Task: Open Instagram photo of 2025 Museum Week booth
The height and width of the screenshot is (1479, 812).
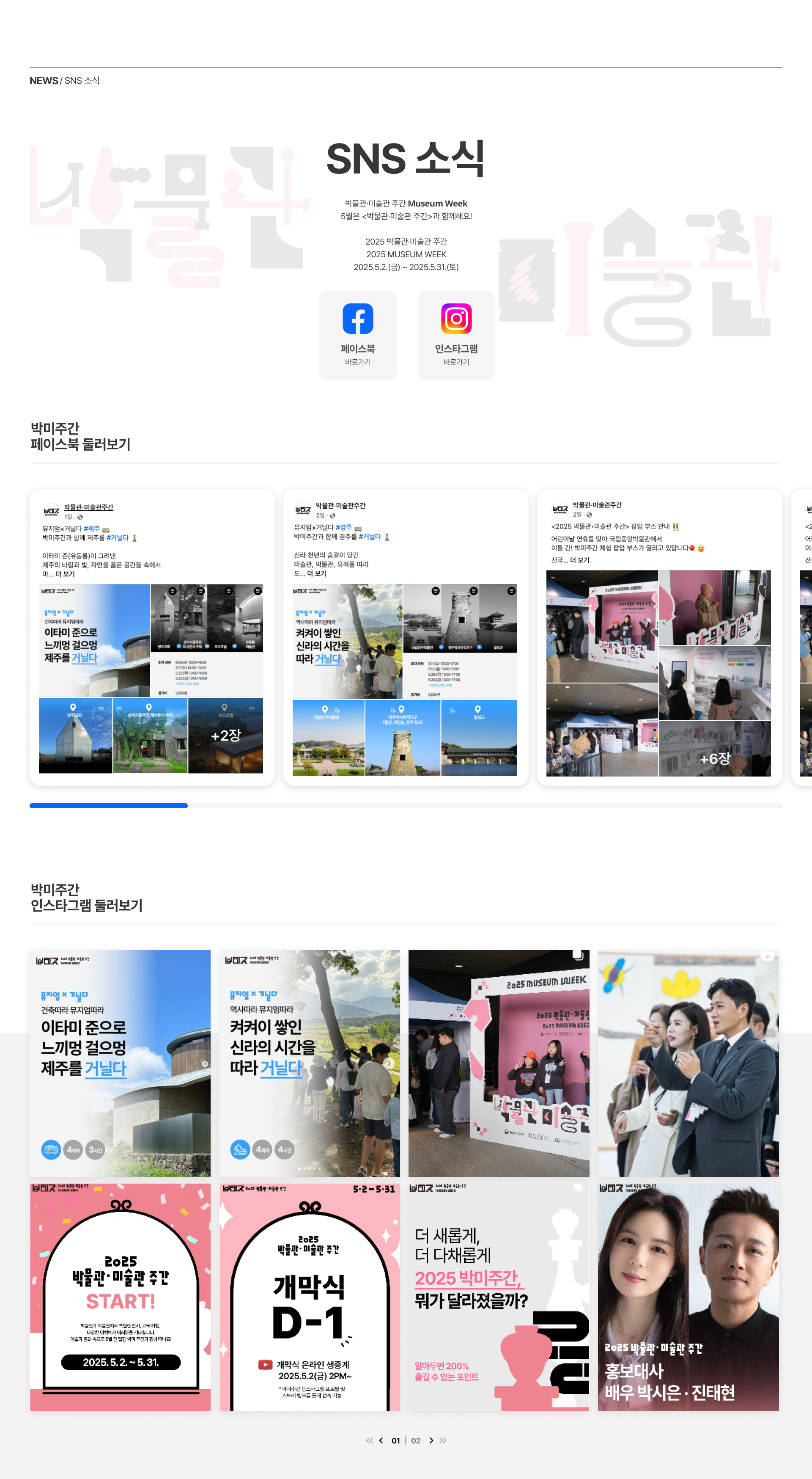Action: 499,1063
